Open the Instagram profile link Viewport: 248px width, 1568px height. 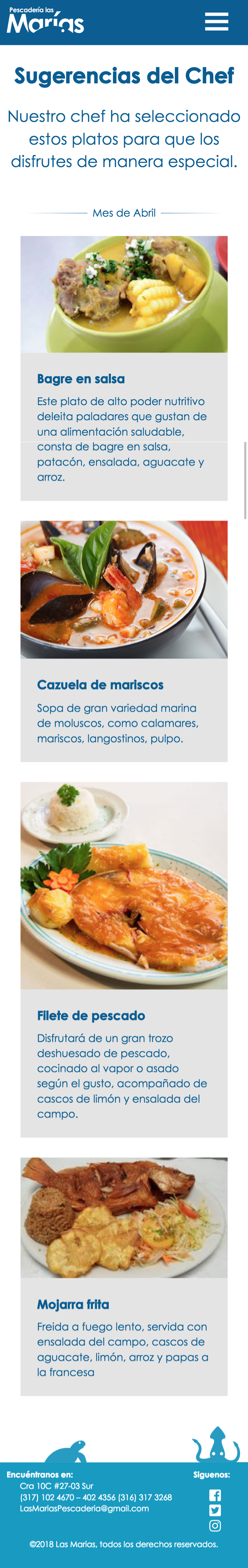point(215,1525)
